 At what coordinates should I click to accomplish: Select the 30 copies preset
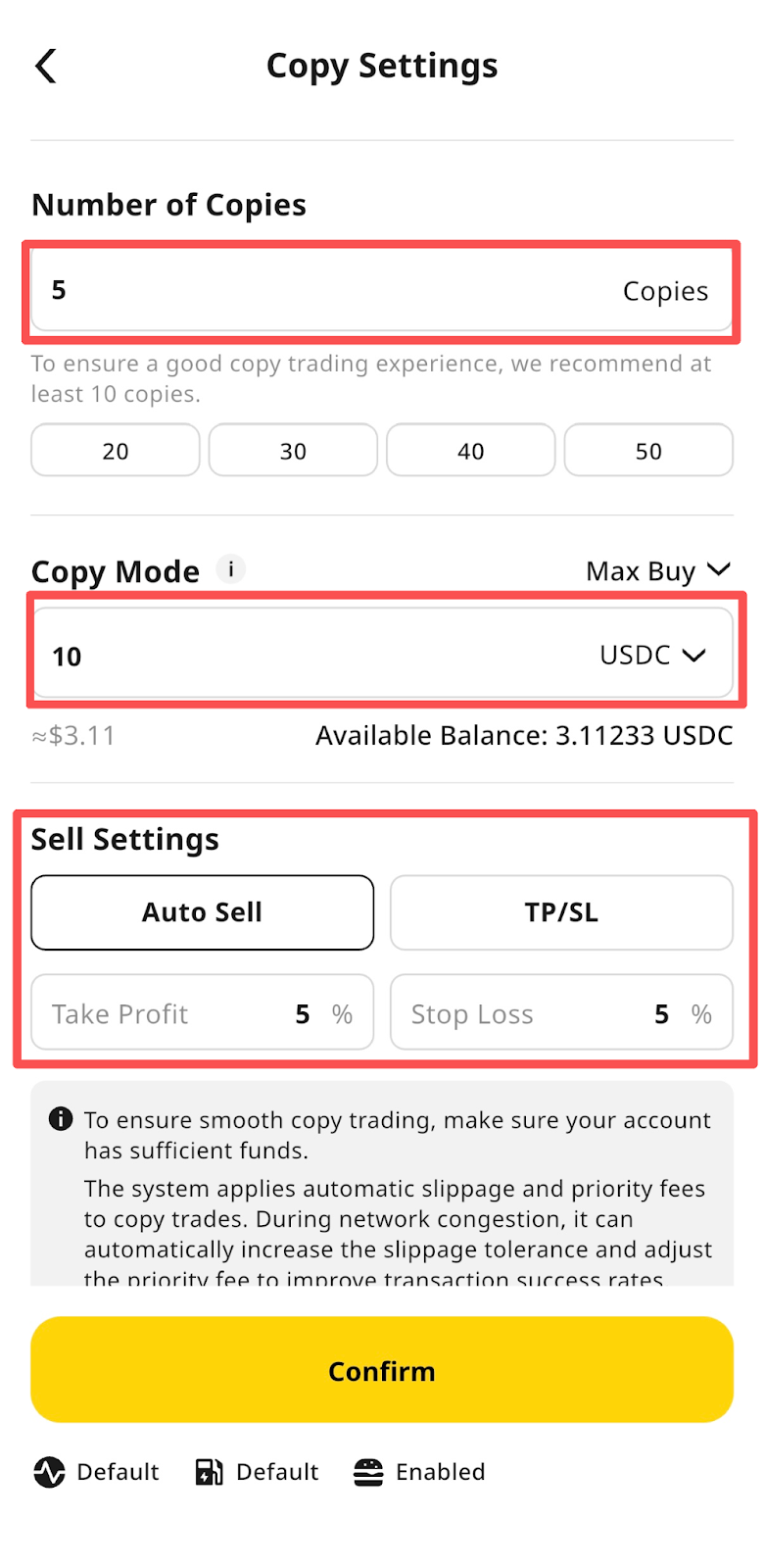293,451
